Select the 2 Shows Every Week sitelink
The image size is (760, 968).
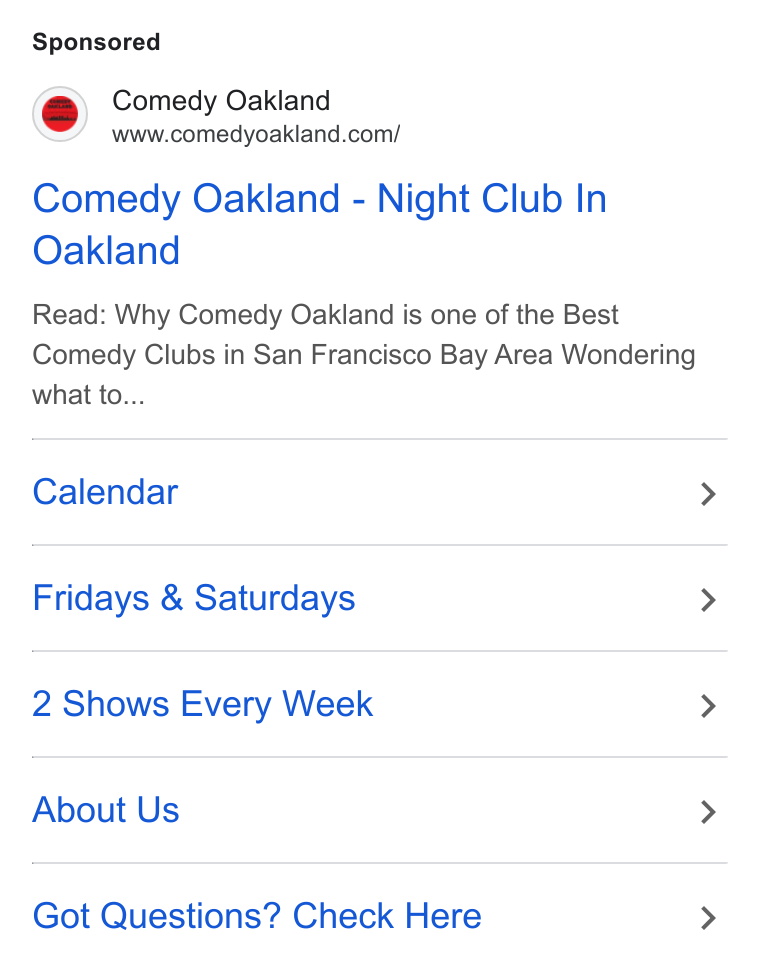coord(379,704)
